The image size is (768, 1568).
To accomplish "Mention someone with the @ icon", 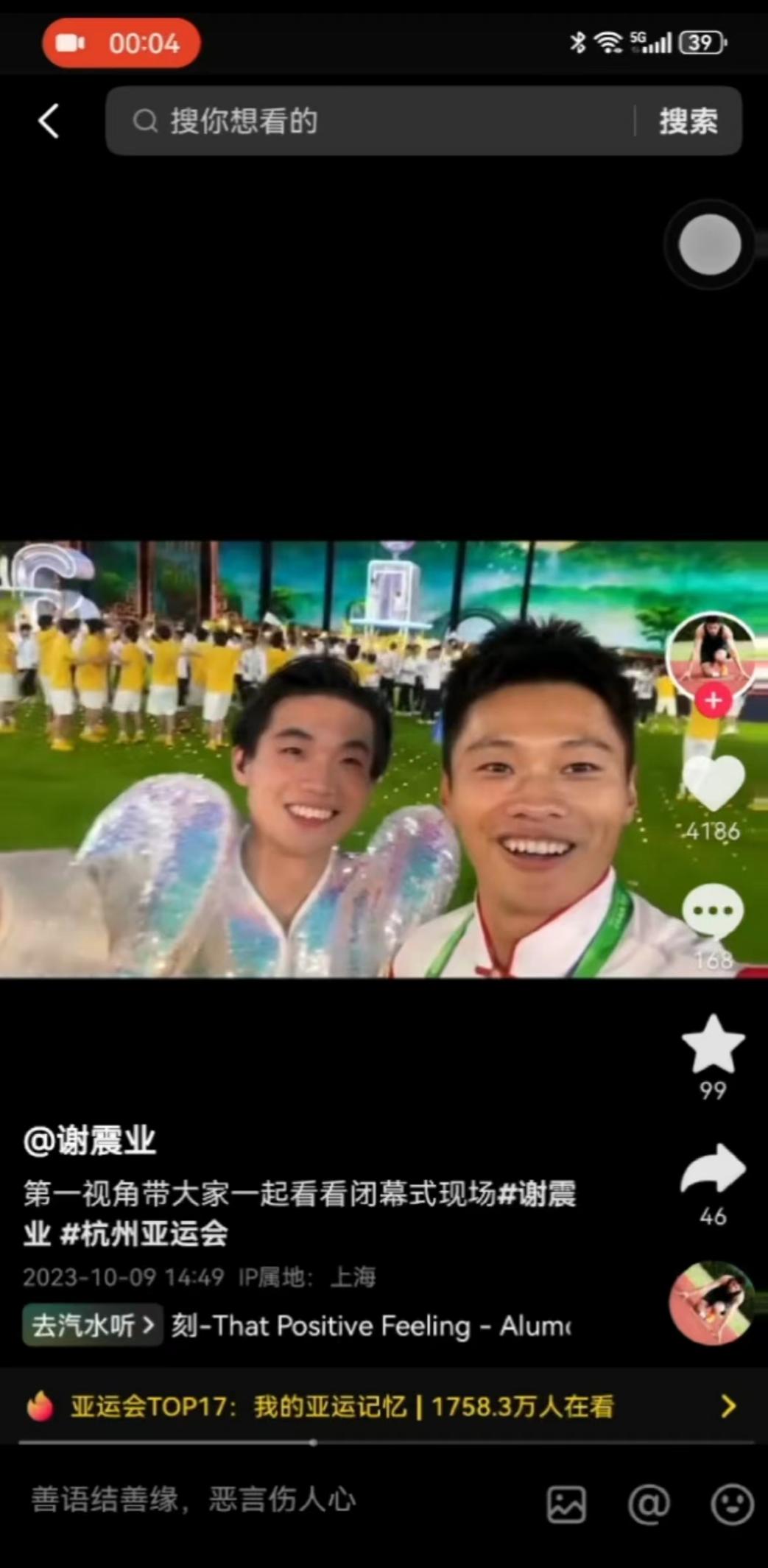I will tap(649, 1503).
